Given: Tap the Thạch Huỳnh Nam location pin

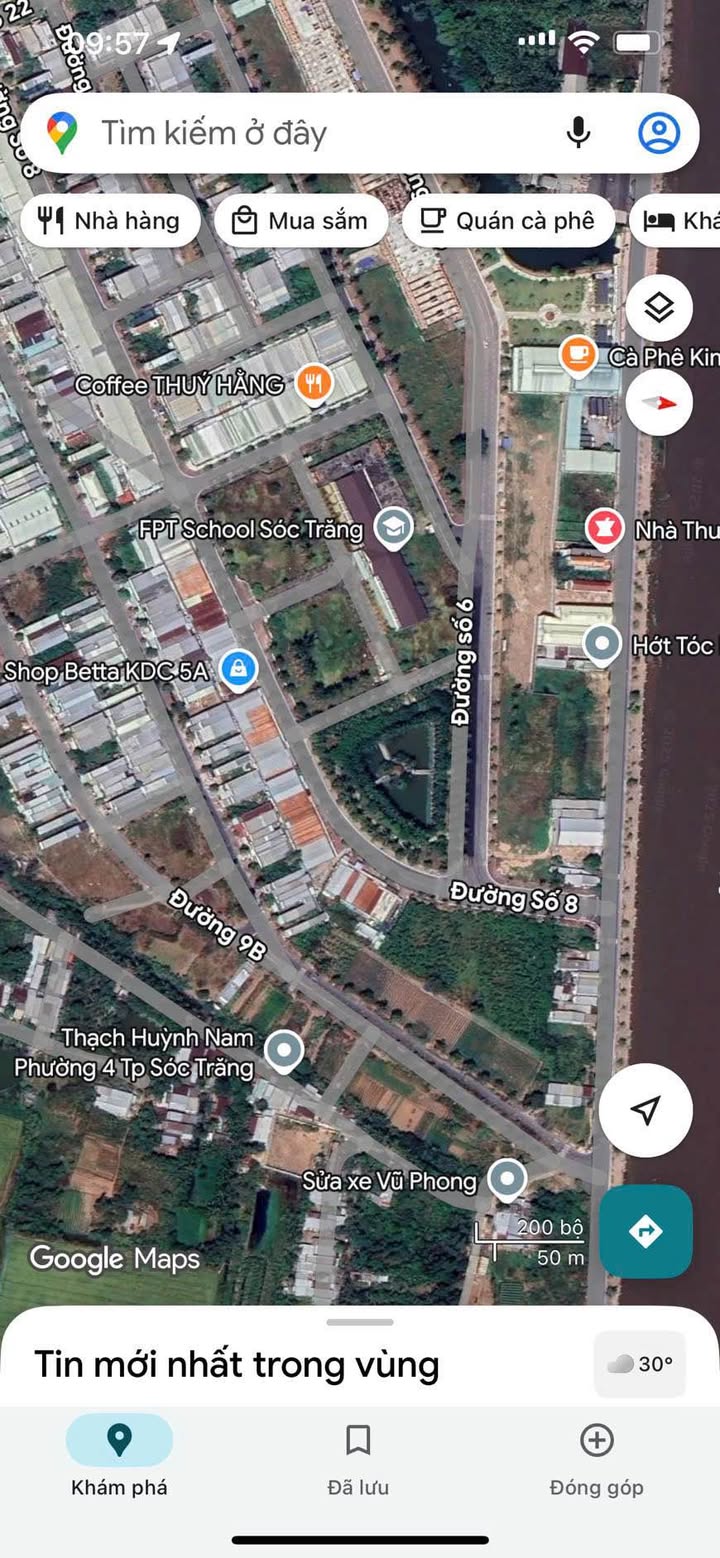Looking at the screenshot, I should click(285, 1051).
